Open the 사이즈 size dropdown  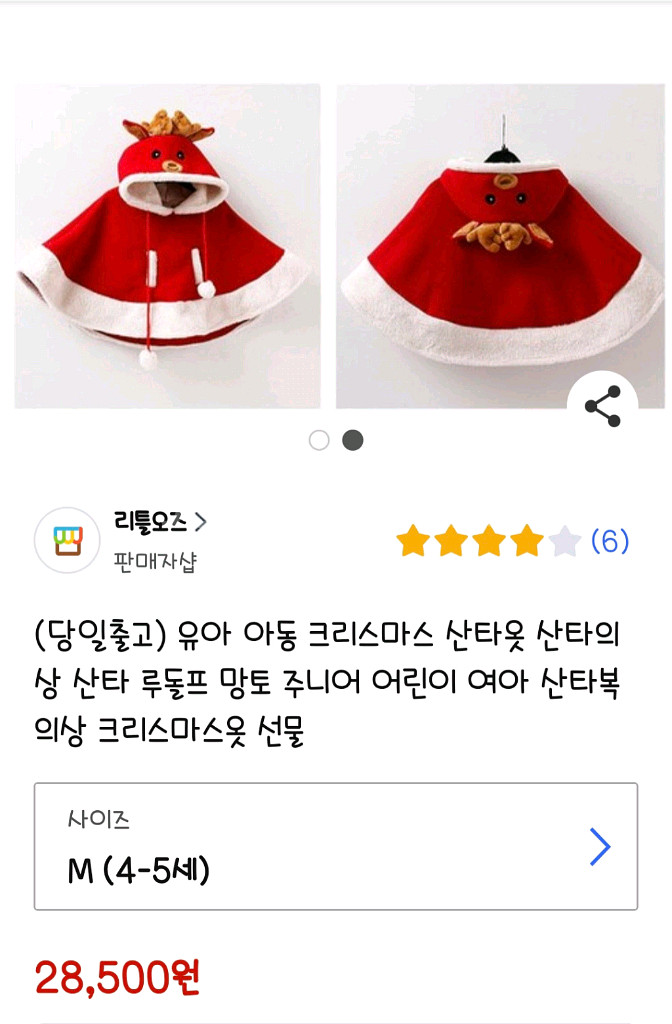click(x=336, y=846)
